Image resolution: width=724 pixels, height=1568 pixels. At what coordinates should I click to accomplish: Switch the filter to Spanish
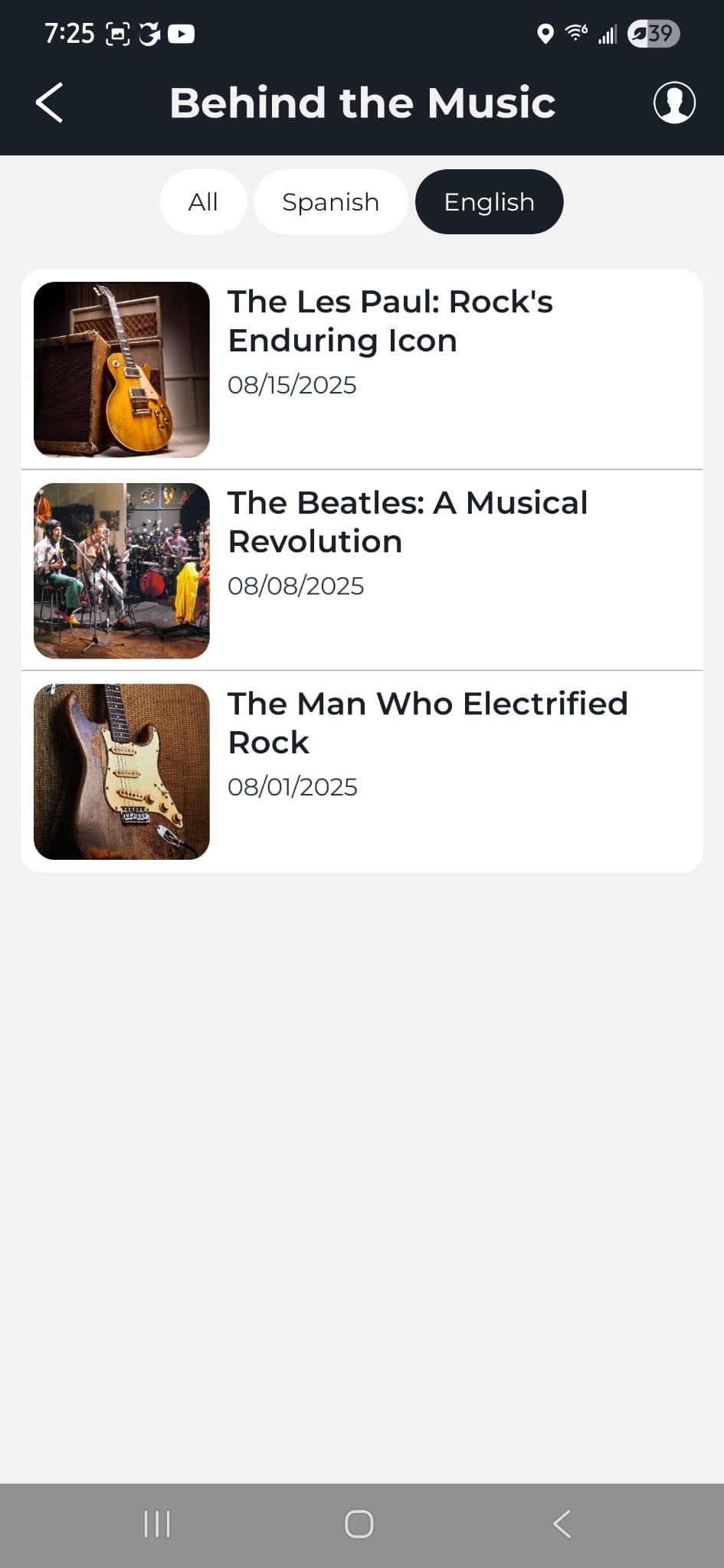(330, 201)
